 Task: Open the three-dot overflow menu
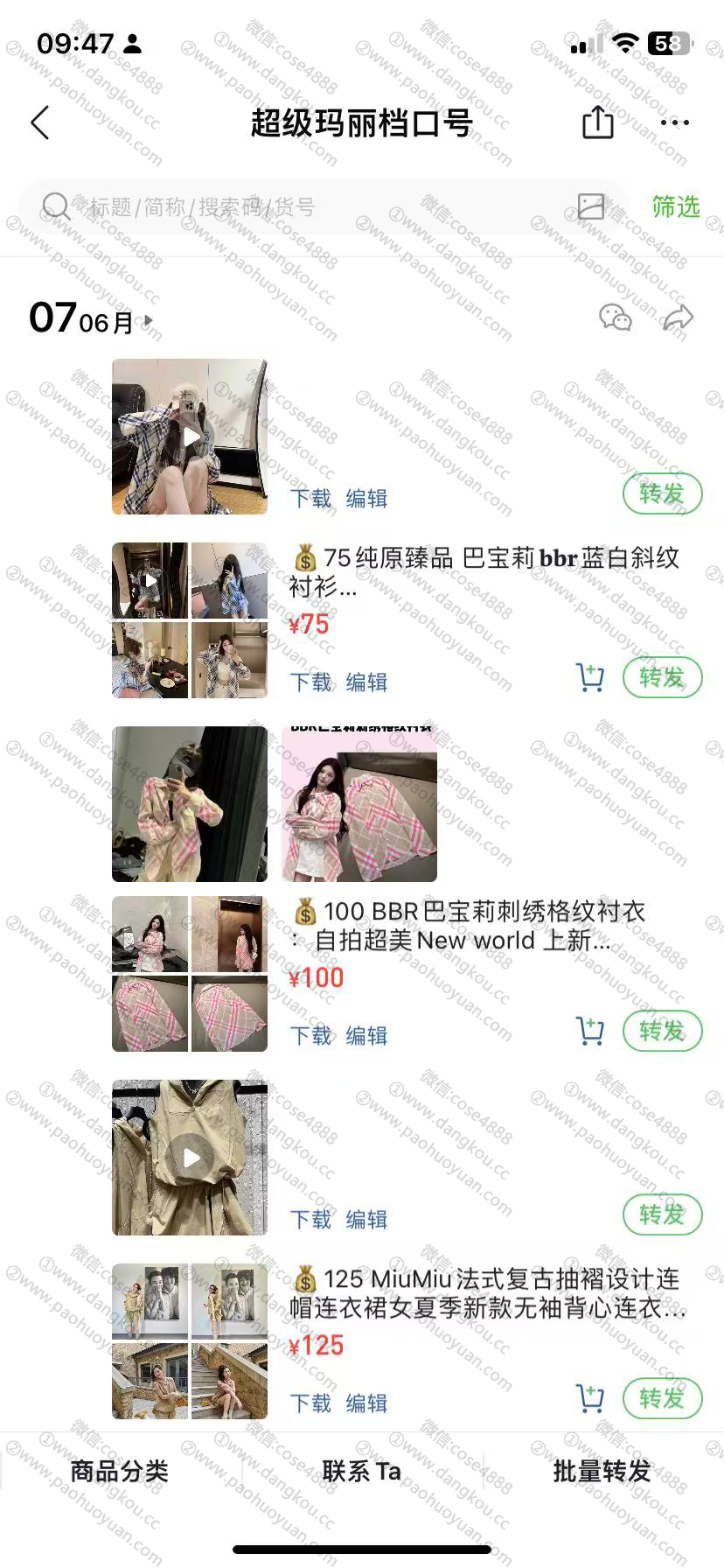click(x=674, y=122)
